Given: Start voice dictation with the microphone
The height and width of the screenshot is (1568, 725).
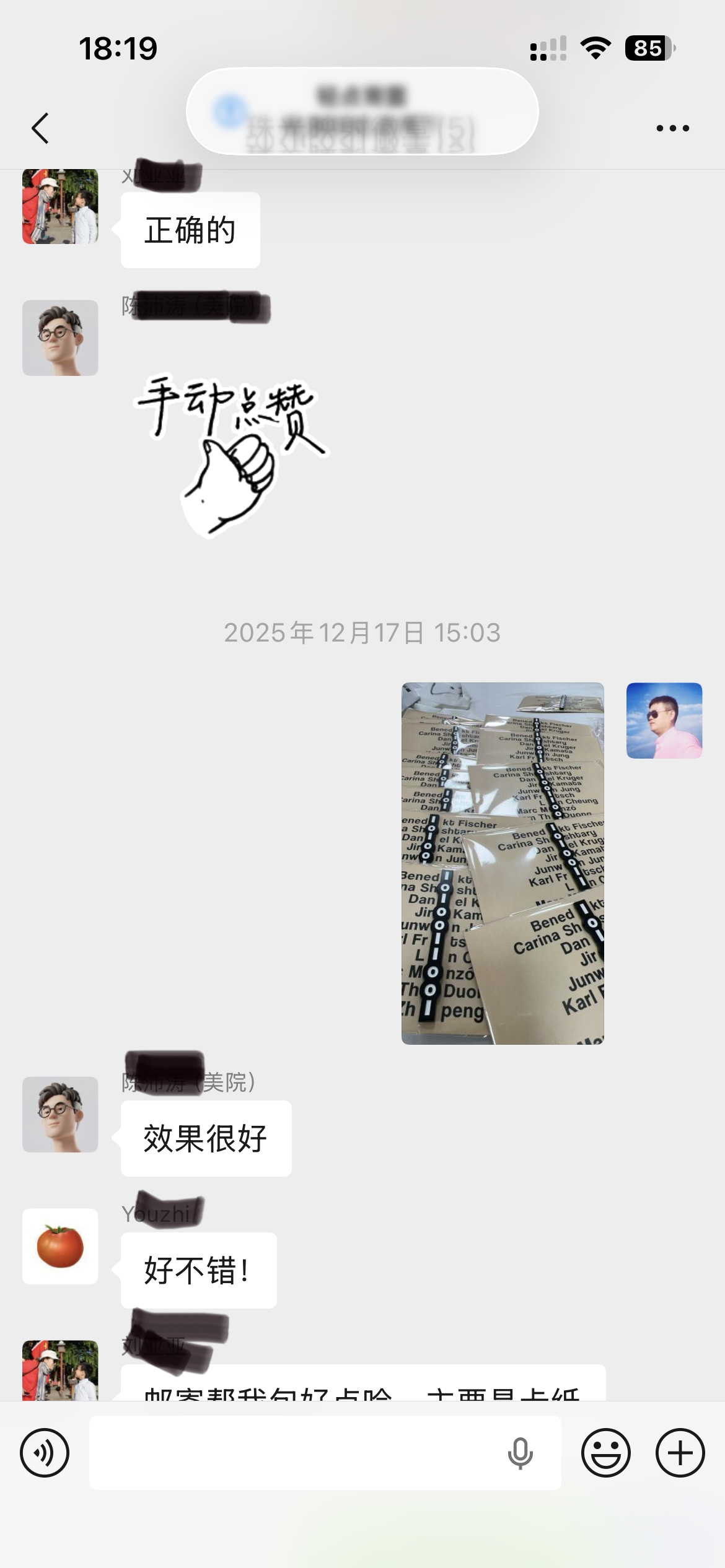Looking at the screenshot, I should (x=521, y=1453).
